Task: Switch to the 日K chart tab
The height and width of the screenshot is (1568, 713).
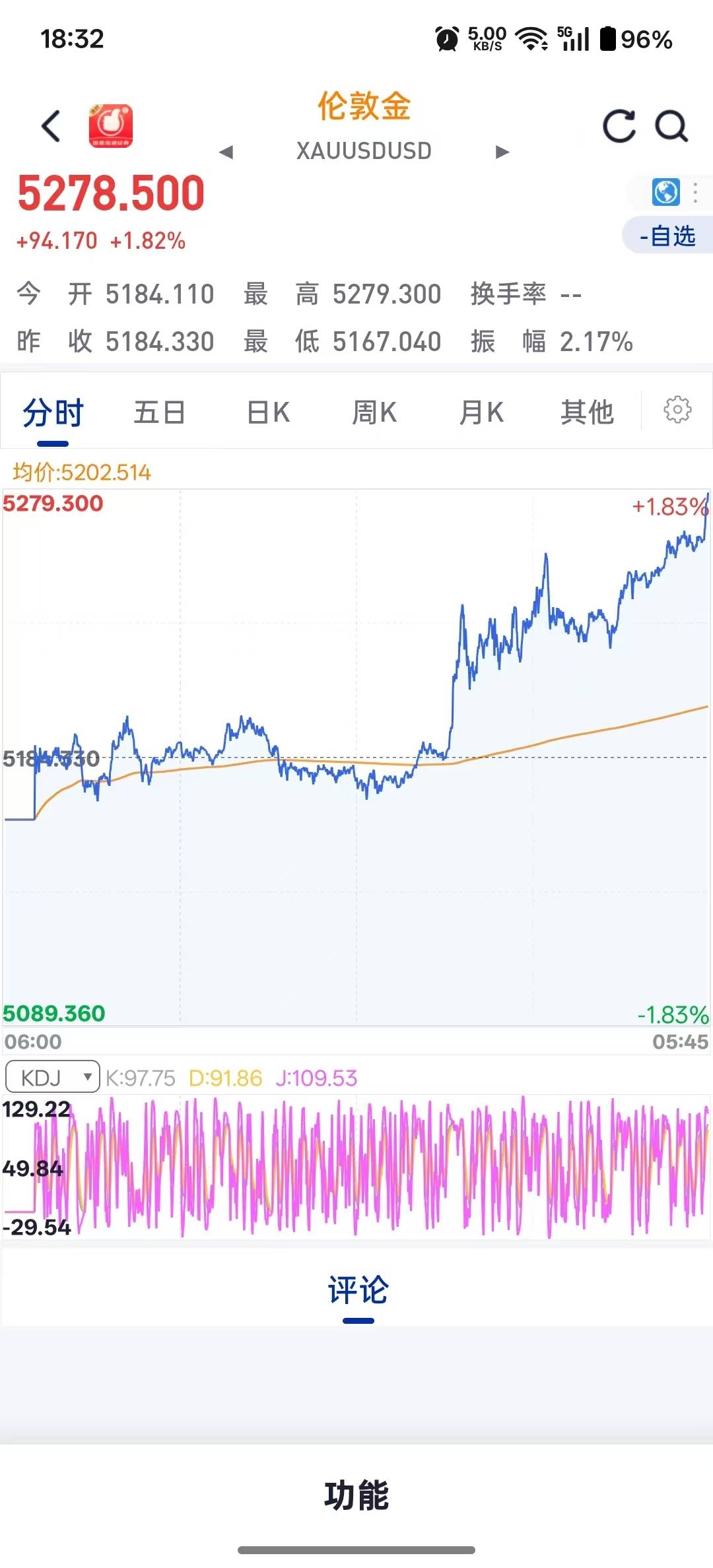Action: pos(268,413)
